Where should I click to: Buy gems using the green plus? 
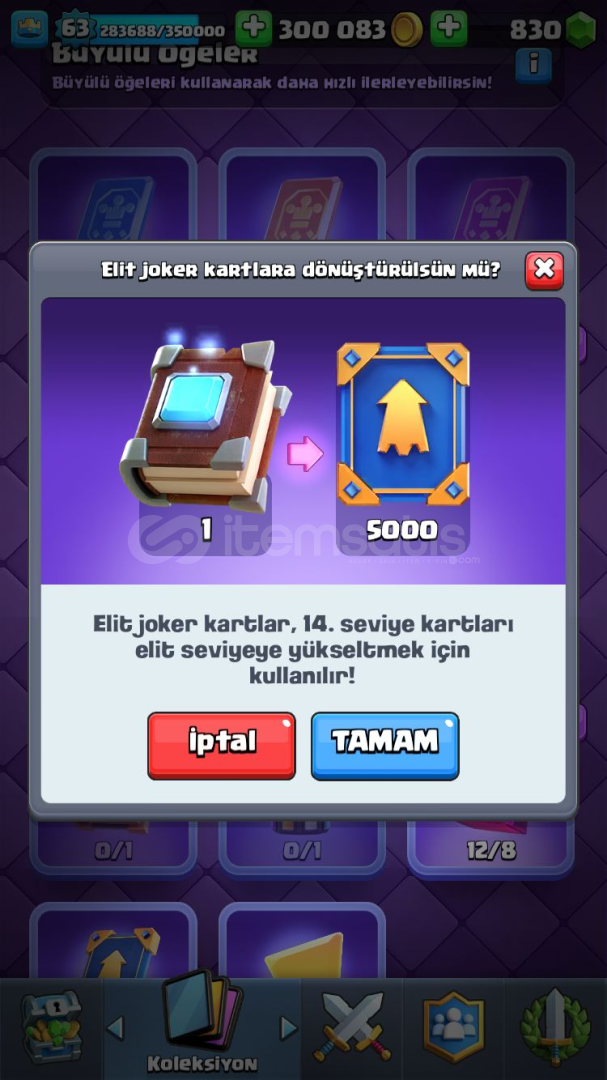pos(449,29)
